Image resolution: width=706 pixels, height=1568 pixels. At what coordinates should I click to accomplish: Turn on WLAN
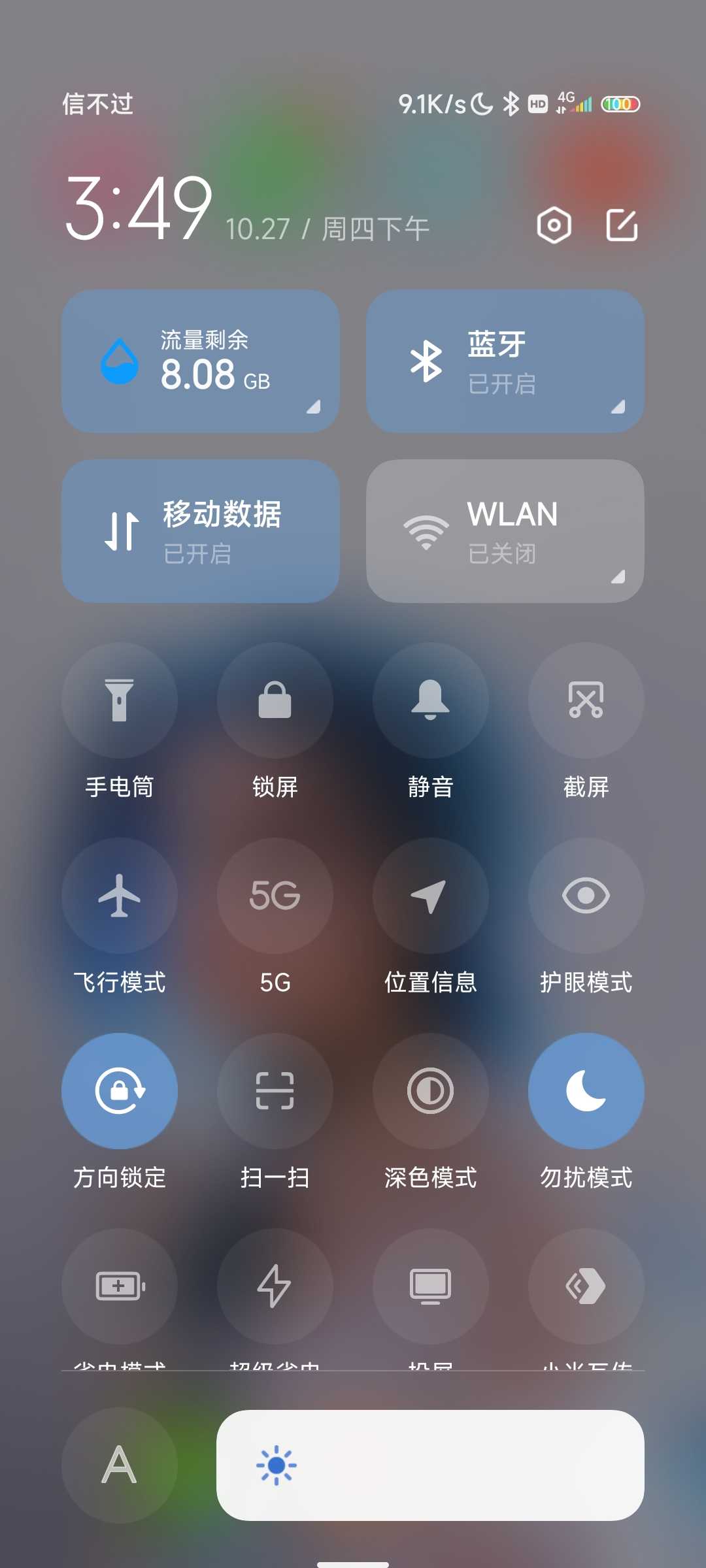505,531
